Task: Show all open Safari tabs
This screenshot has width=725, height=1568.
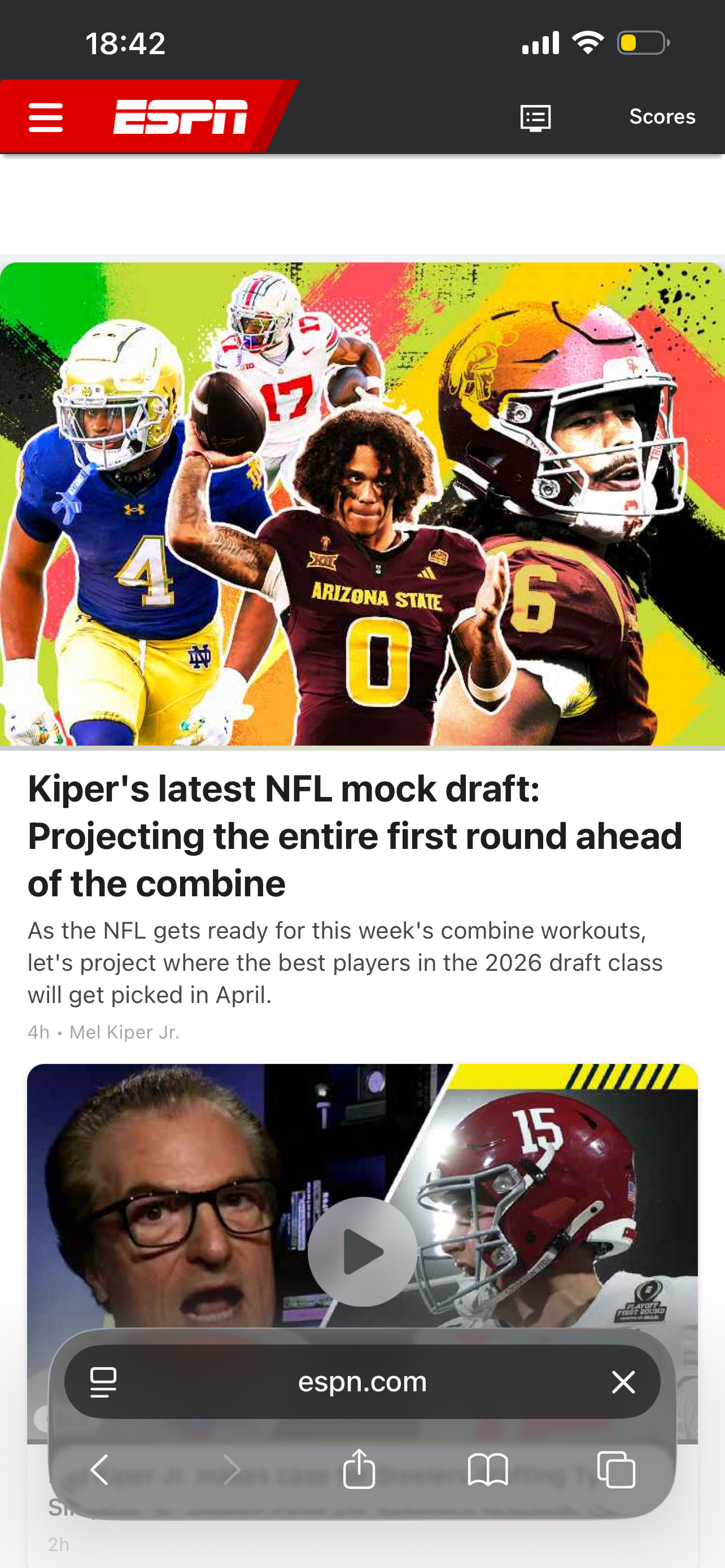Action: (616, 1469)
